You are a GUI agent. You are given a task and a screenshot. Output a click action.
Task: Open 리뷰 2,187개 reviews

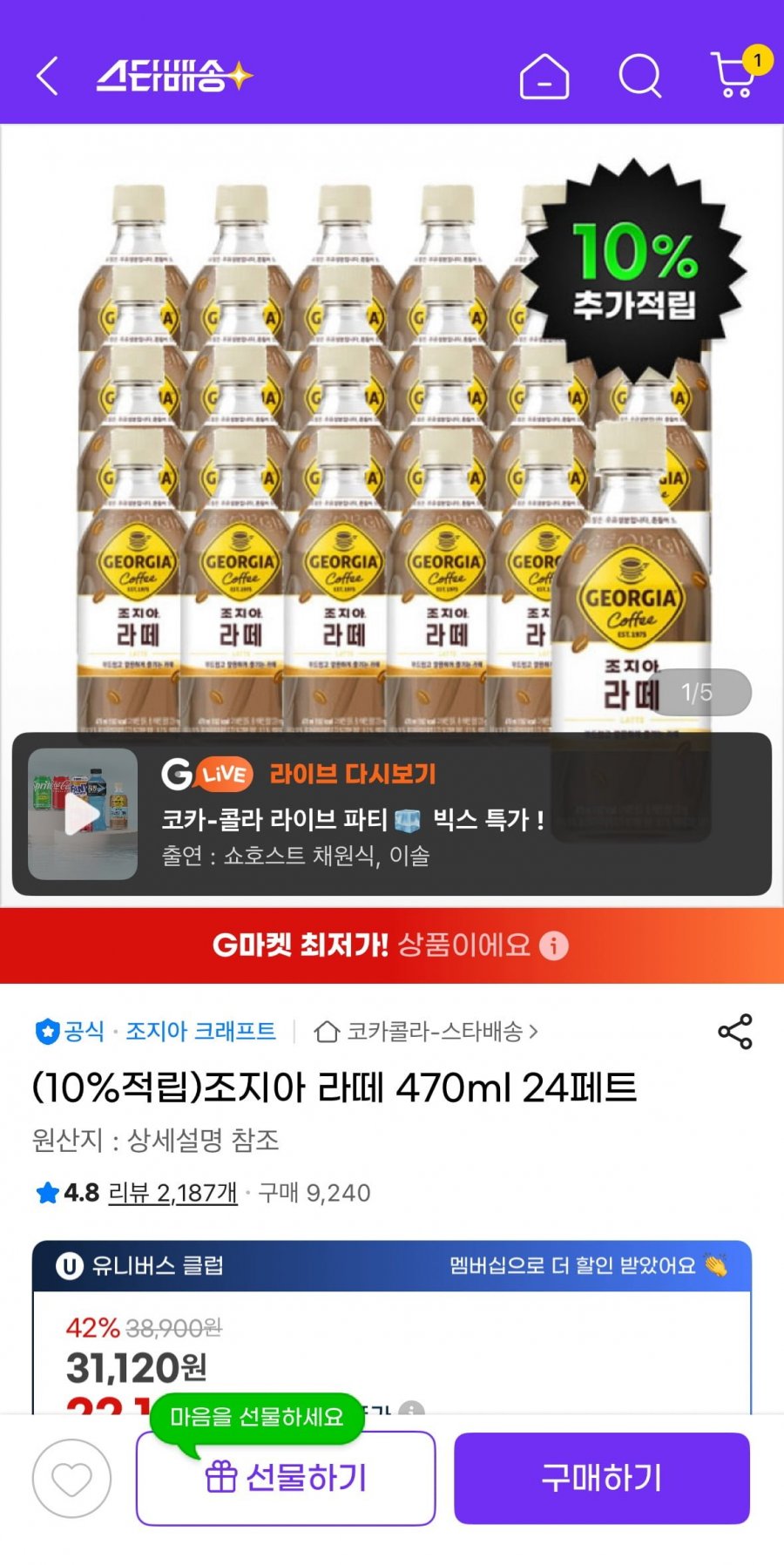(x=172, y=1193)
